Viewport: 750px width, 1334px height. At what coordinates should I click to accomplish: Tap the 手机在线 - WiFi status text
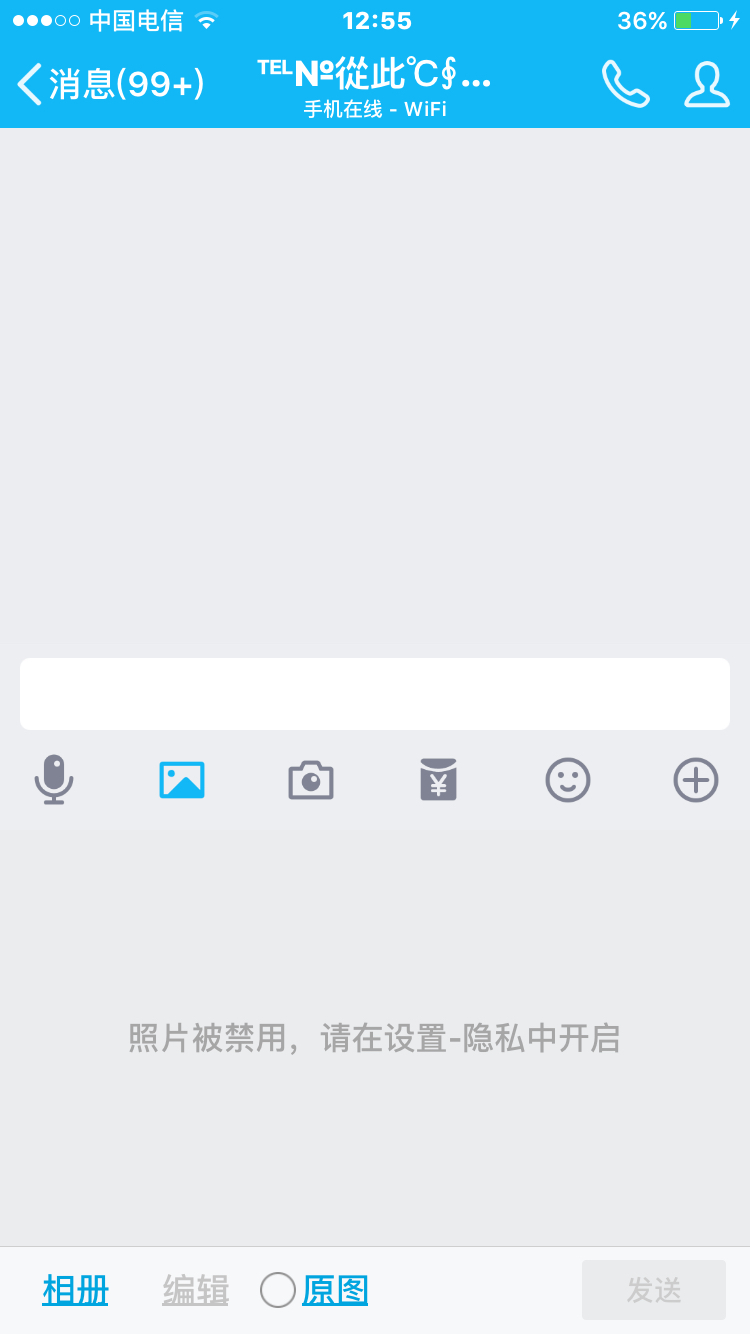[375, 110]
